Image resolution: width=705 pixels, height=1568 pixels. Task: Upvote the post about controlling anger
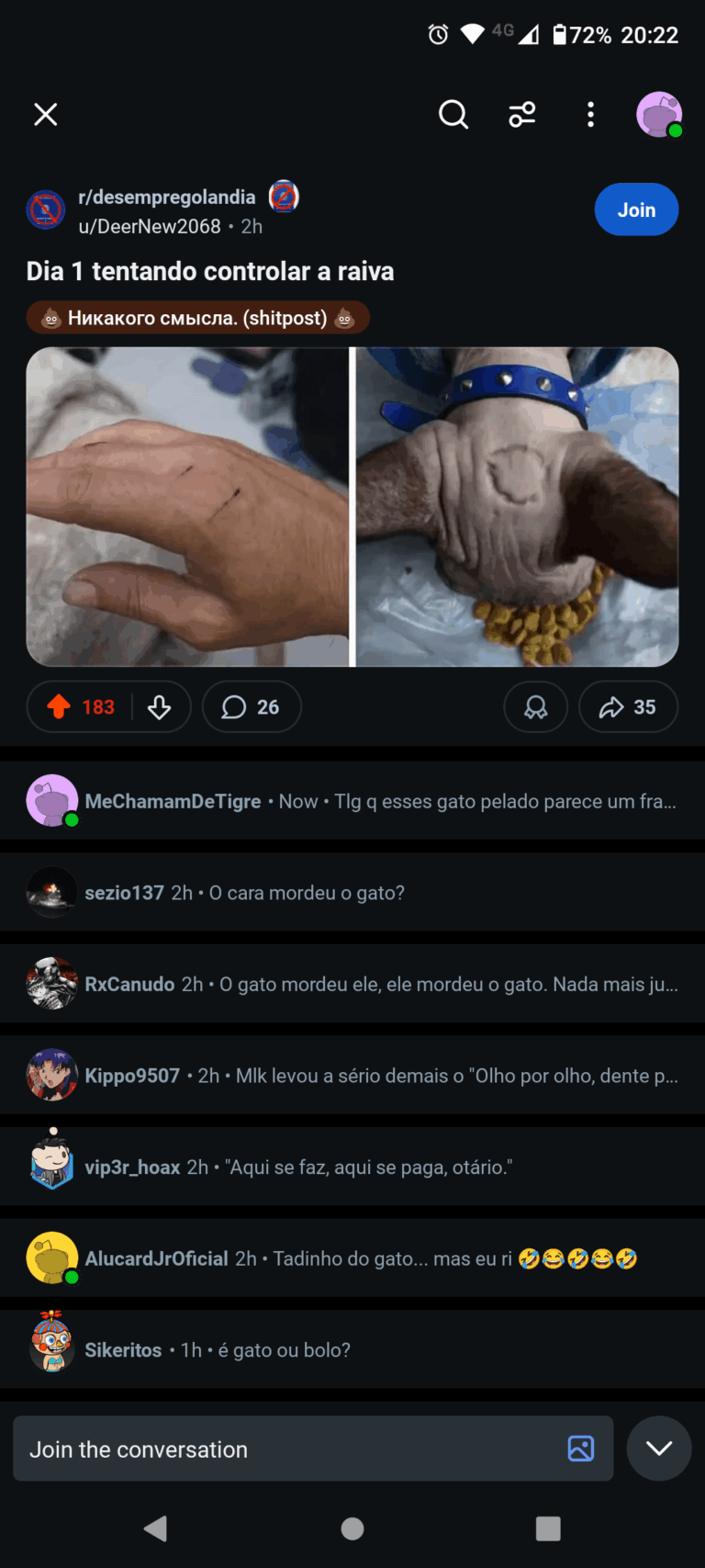point(59,706)
